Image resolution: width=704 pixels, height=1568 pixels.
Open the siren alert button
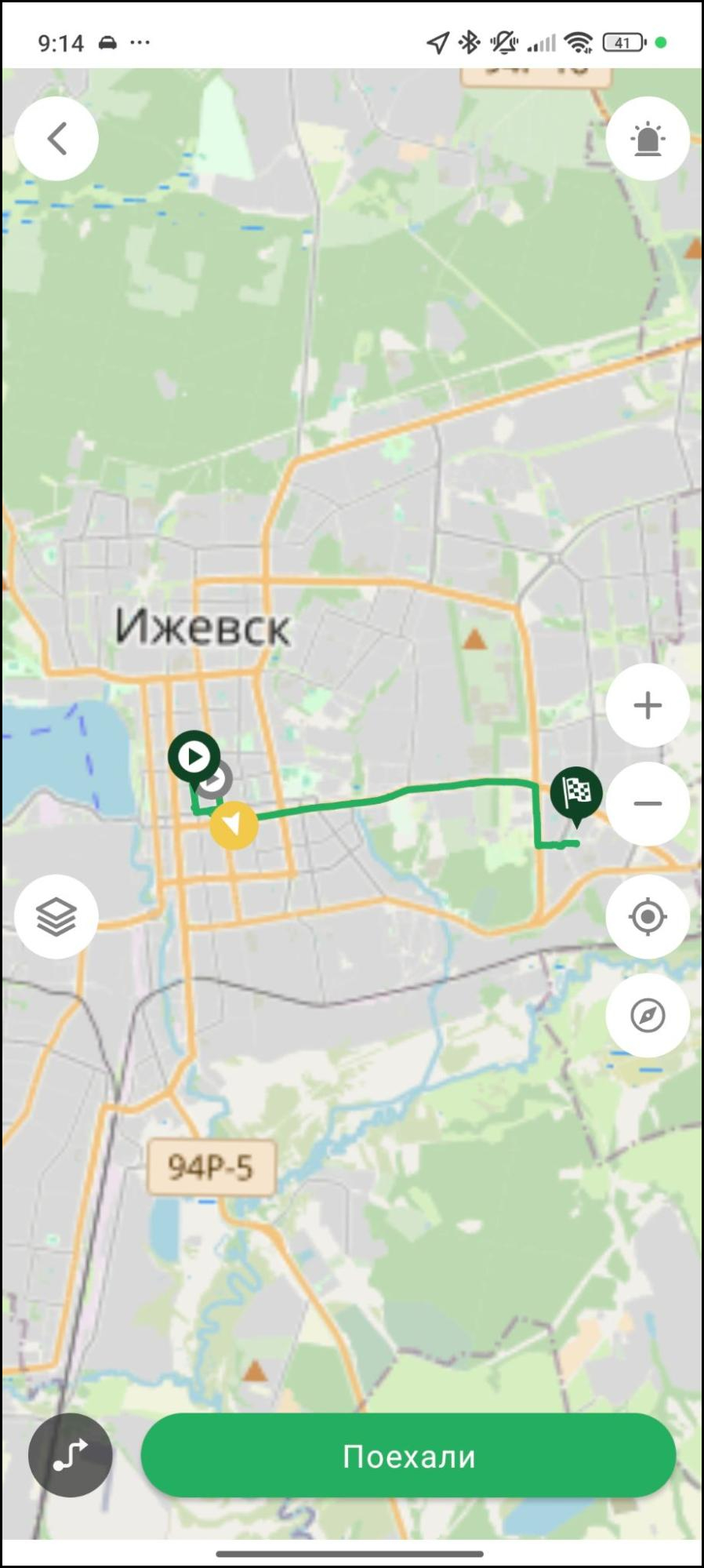coord(648,139)
